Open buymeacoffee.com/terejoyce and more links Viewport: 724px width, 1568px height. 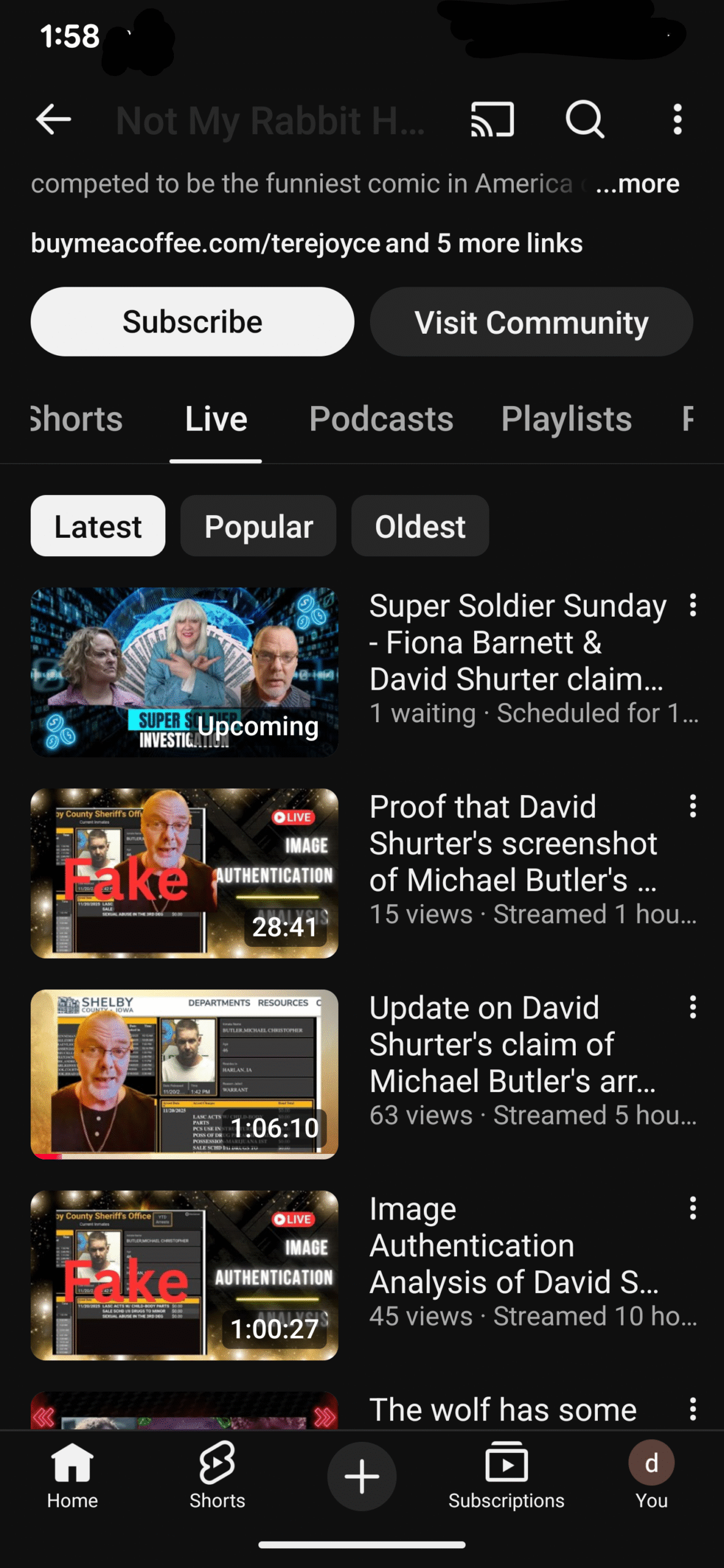point(306,244)
